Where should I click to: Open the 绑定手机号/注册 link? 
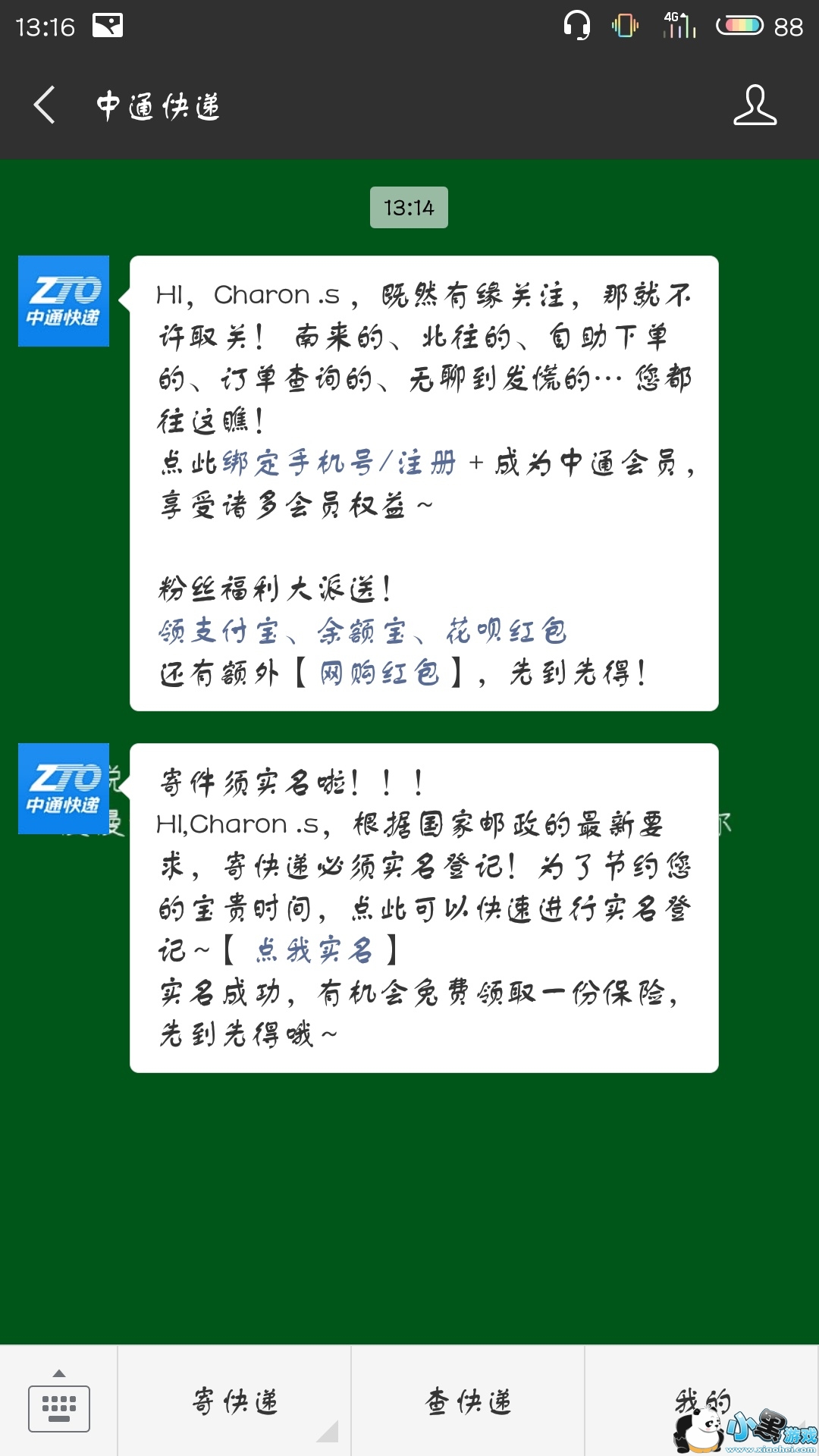coord(339,462)
